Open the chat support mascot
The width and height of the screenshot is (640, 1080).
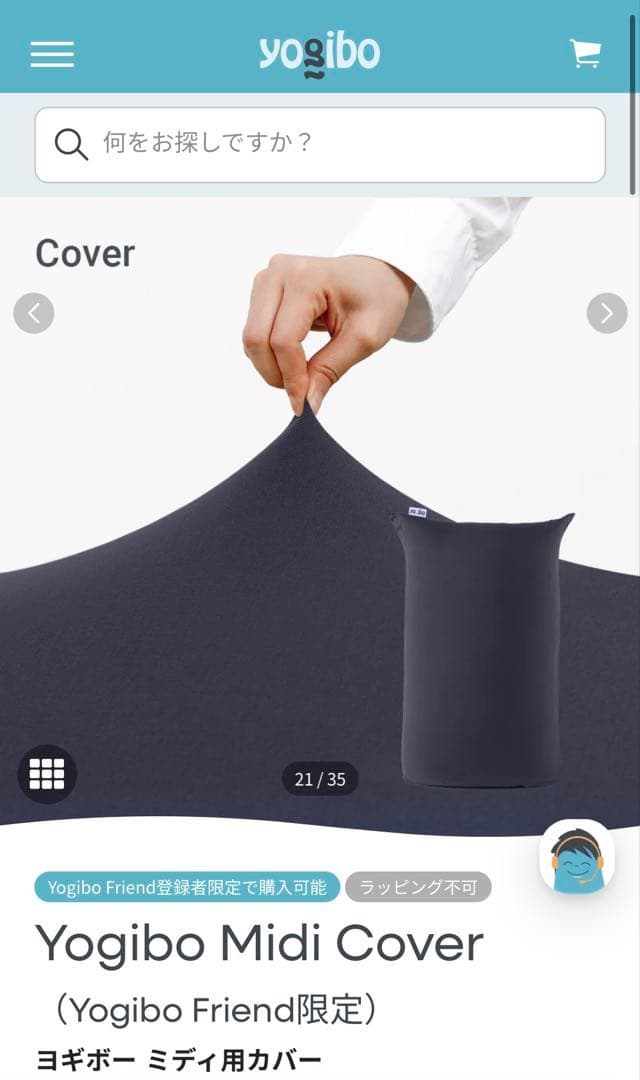coord(577,858)
